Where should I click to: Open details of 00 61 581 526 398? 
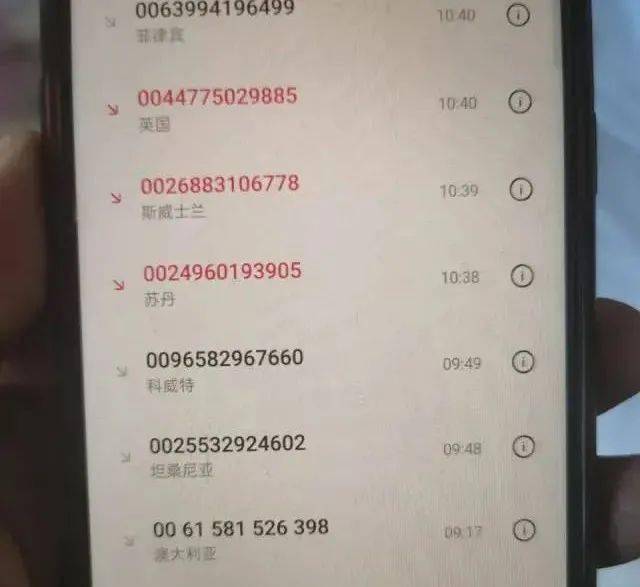point(523,530)
